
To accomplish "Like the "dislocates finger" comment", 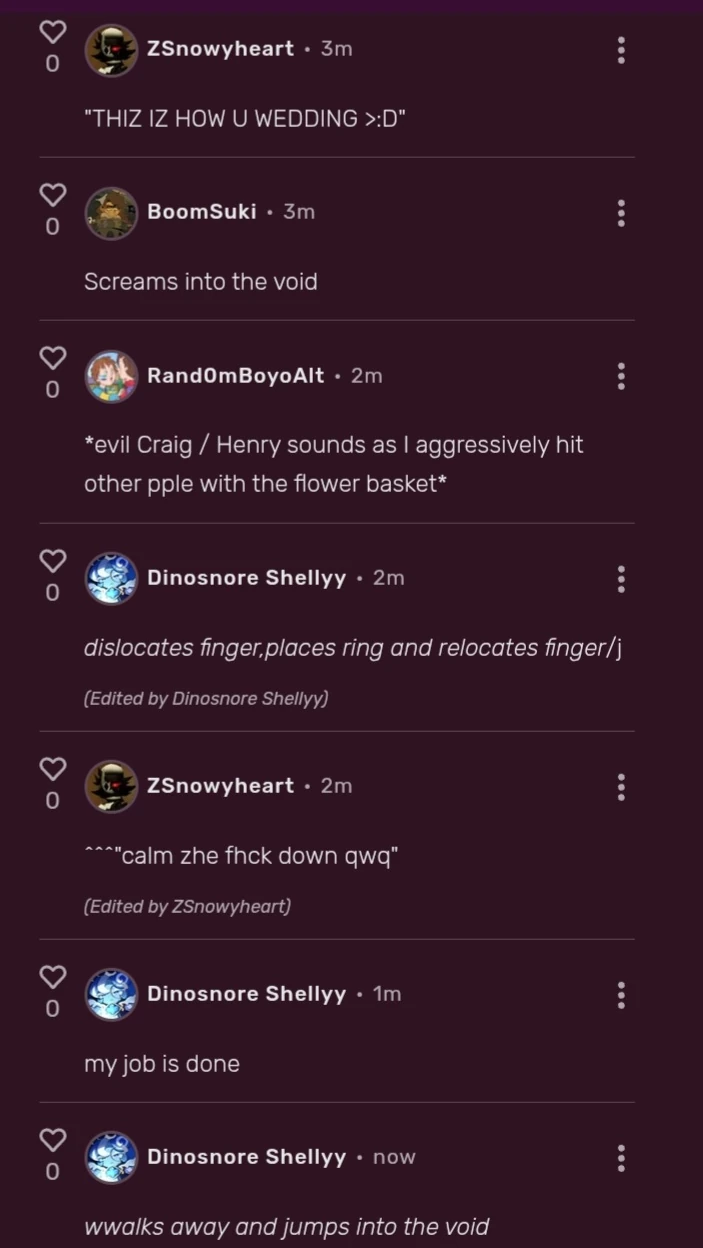I will point(52,560).
